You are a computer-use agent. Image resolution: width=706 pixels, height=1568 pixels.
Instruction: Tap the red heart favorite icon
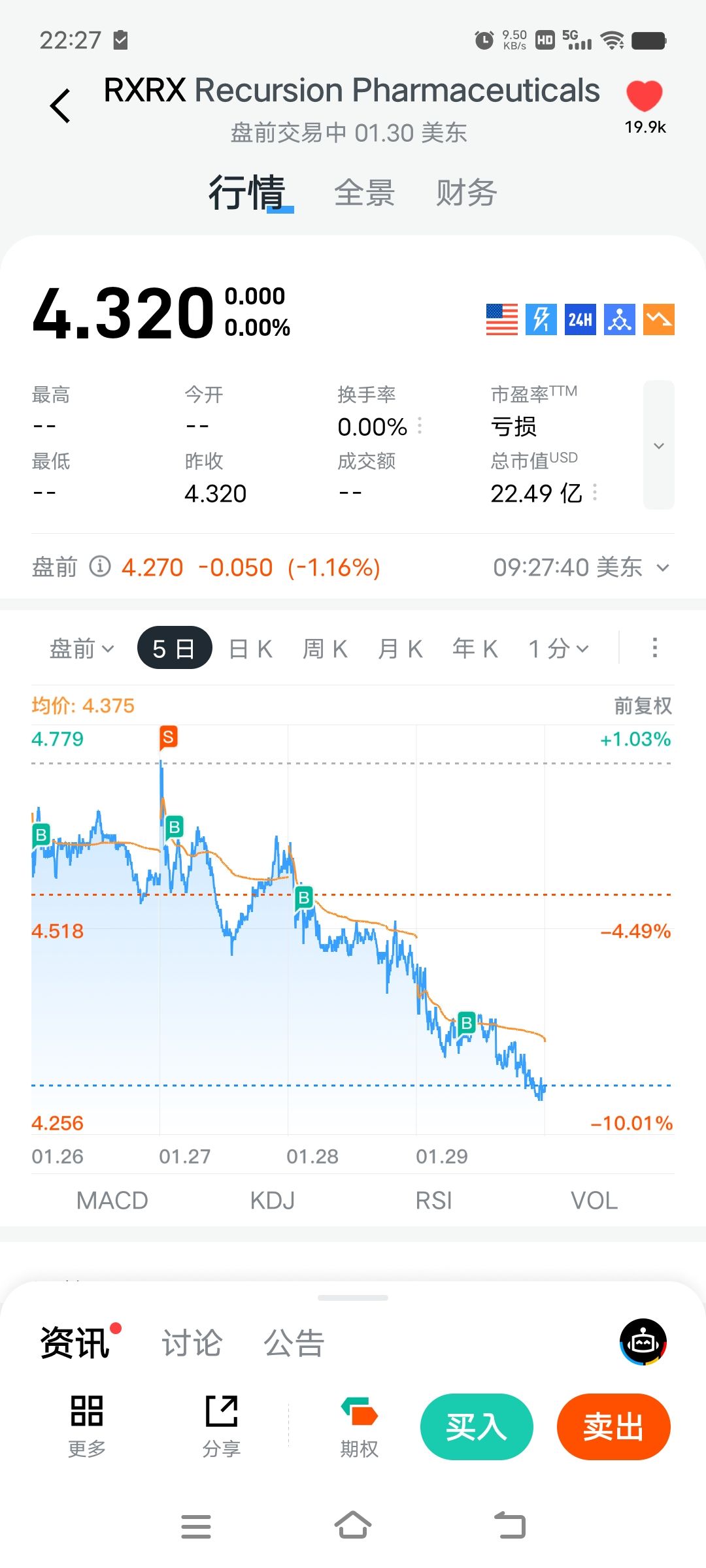click(x=644, y=97)
